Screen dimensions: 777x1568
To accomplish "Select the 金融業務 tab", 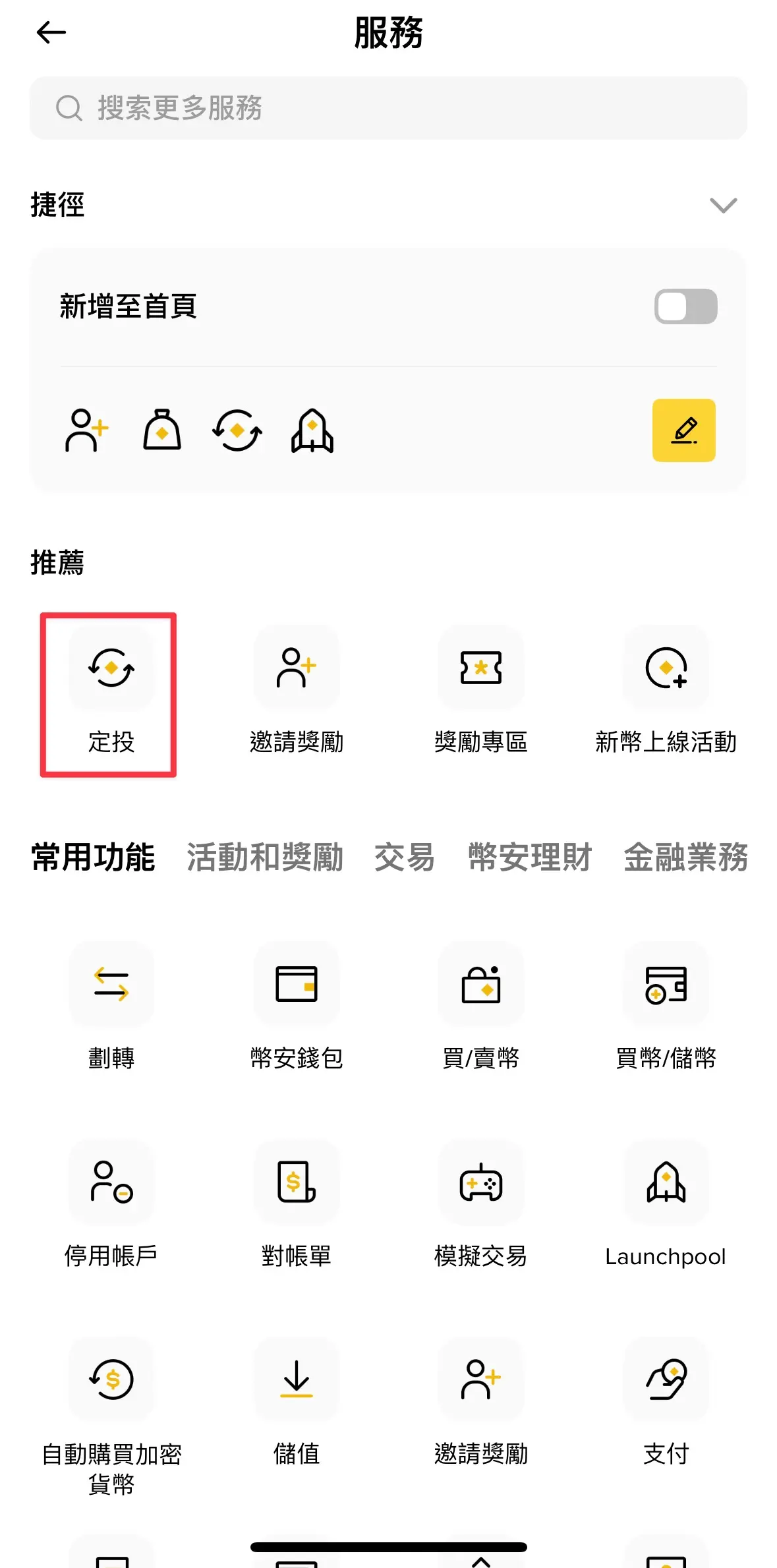I will point(685,857).
